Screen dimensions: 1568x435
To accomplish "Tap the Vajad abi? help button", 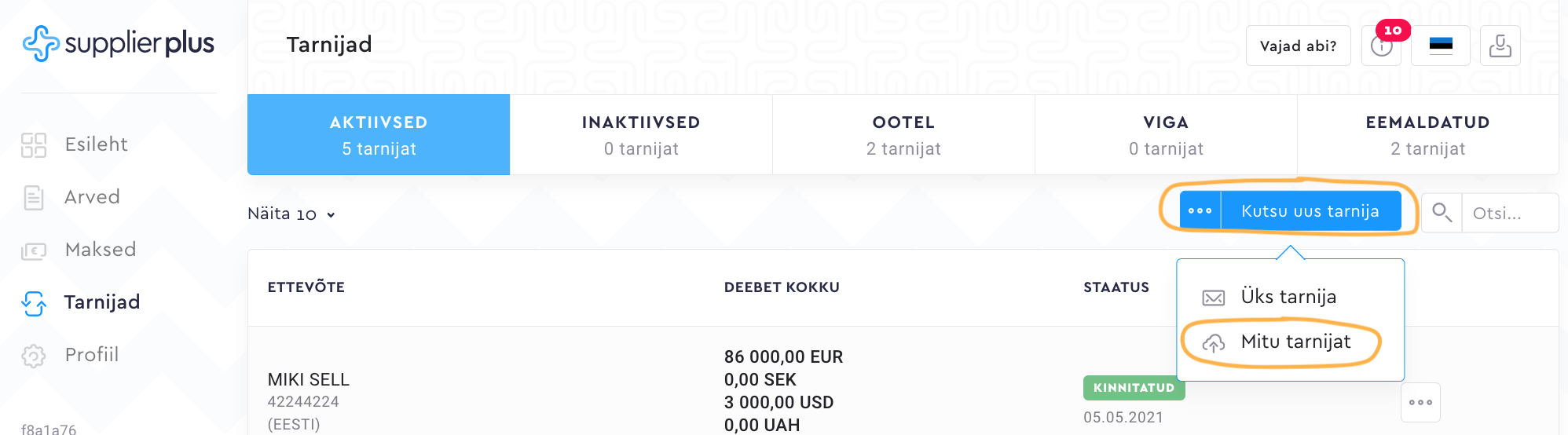I will point(1298,46).
